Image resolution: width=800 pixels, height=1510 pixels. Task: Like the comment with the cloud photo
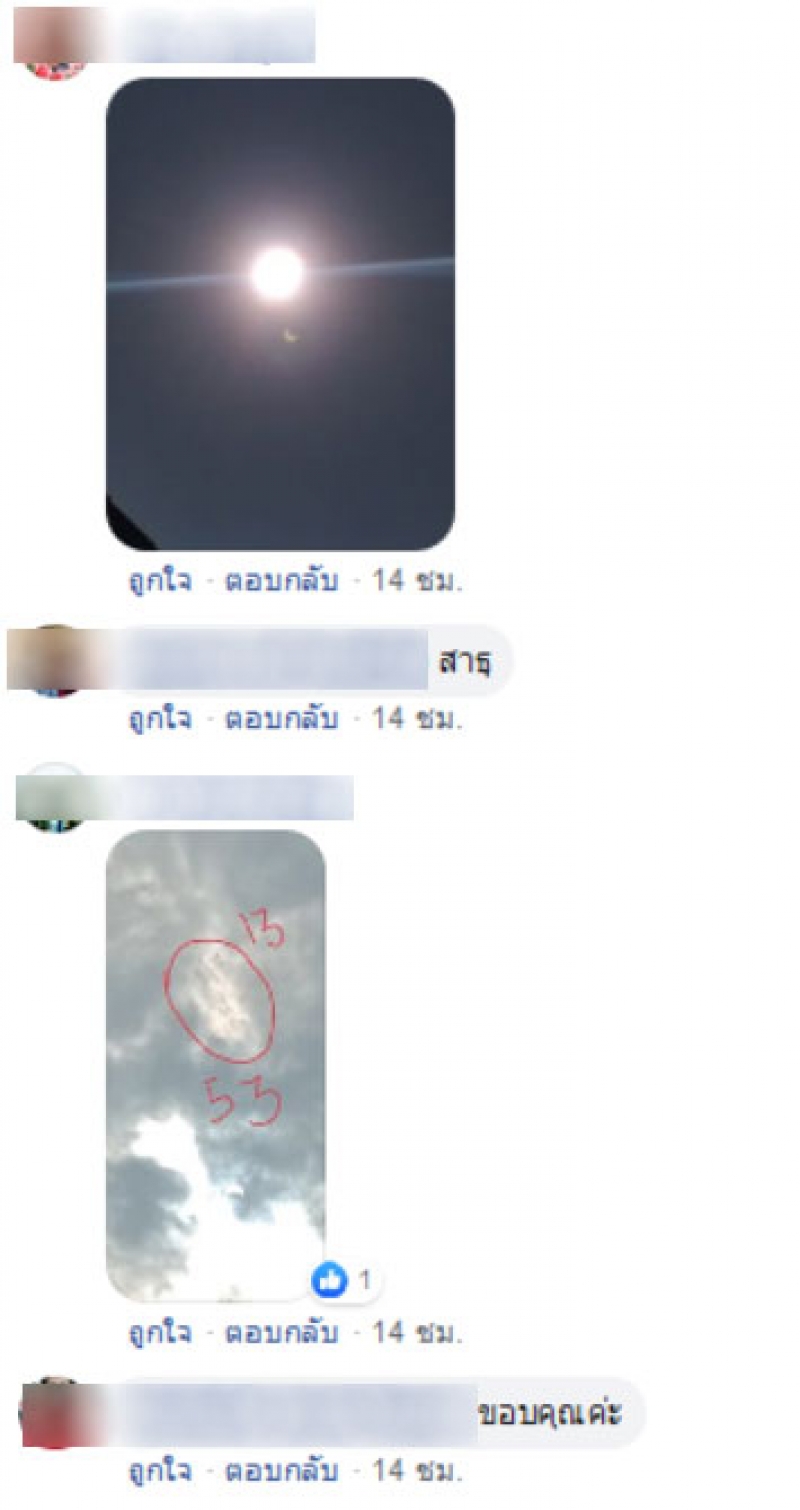[x=160, y=1333]
